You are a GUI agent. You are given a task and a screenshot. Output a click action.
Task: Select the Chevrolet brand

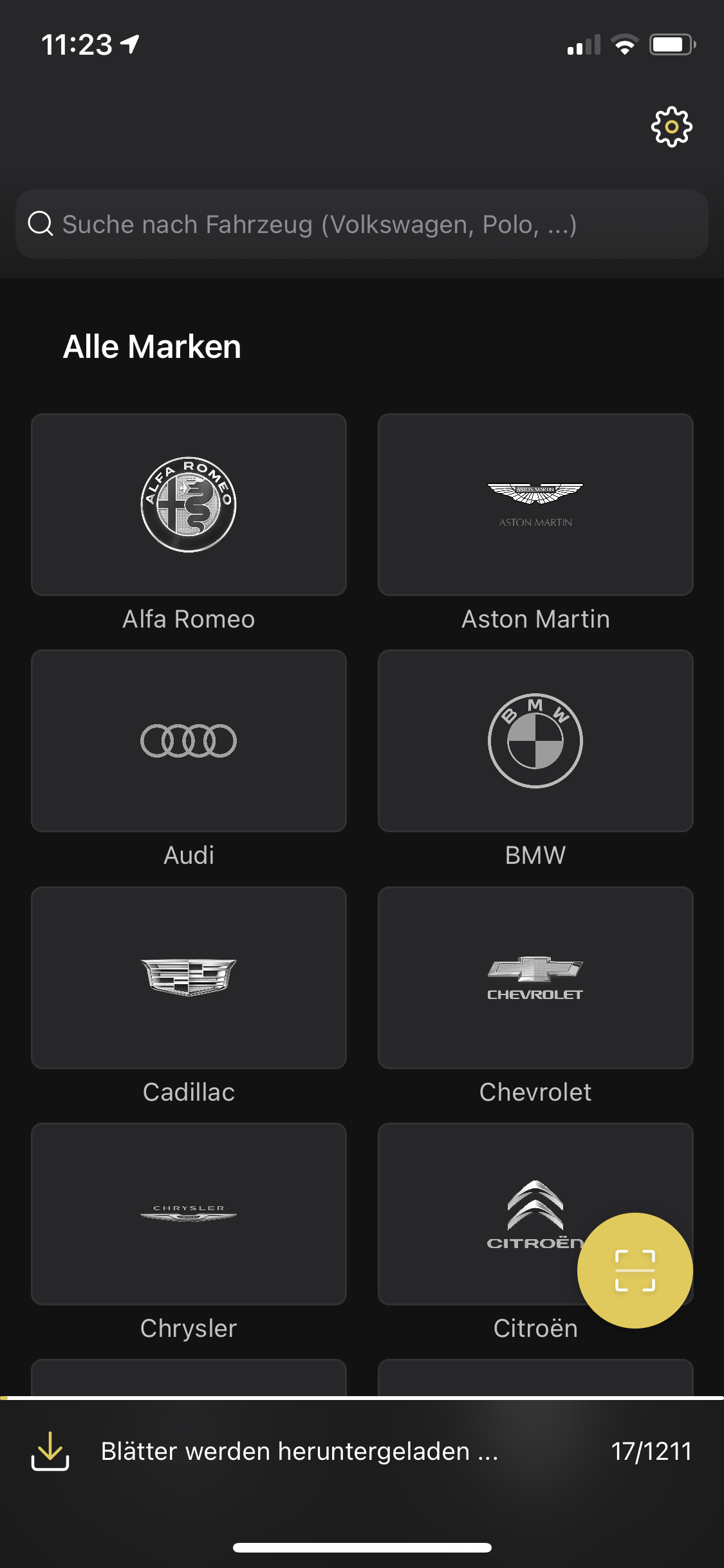(x=535, y=978)
